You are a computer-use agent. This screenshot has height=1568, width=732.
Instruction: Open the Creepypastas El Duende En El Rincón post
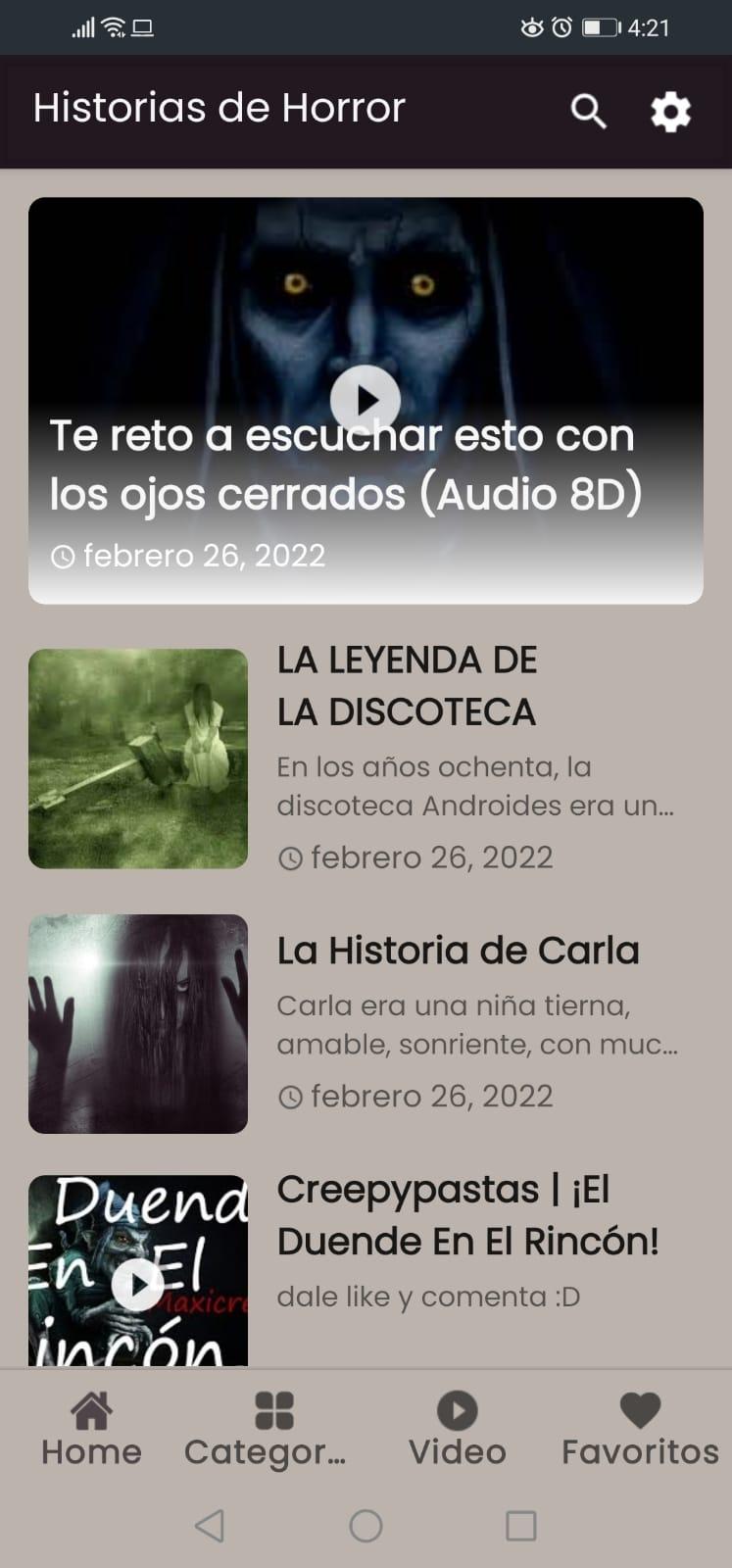click(467, 1215)
